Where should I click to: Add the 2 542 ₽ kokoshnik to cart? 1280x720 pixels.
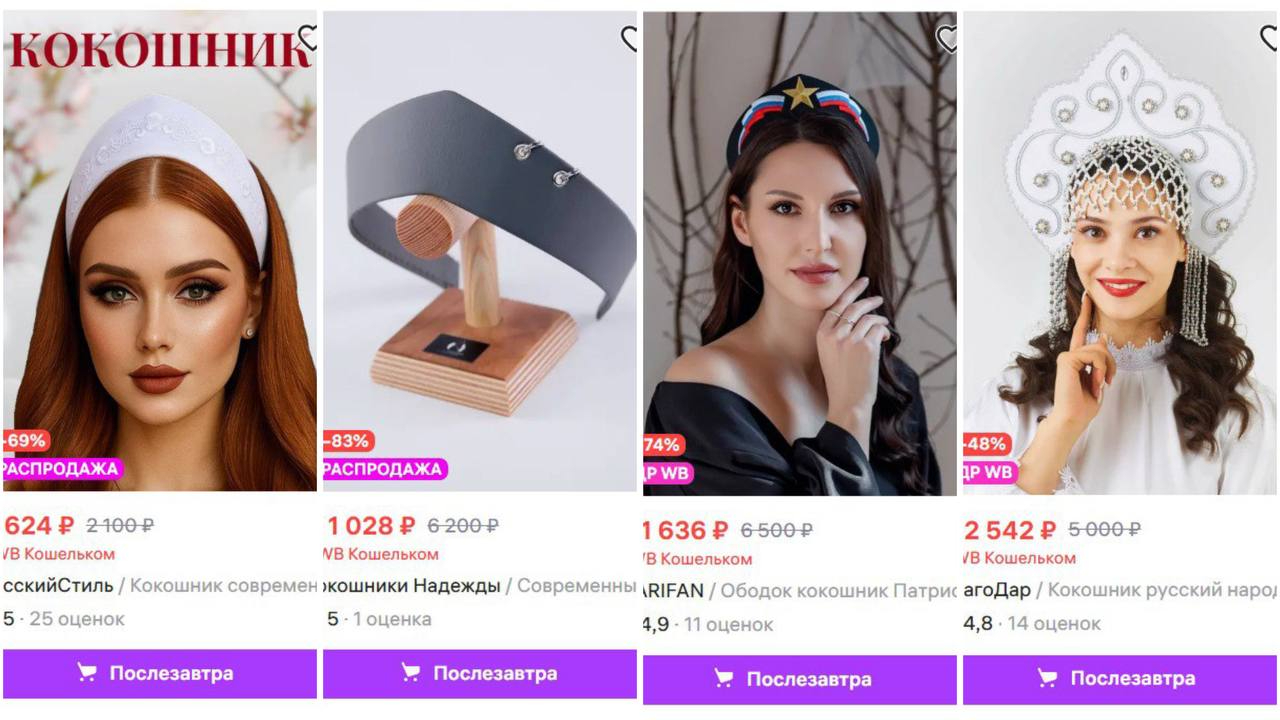point(1120,678)
